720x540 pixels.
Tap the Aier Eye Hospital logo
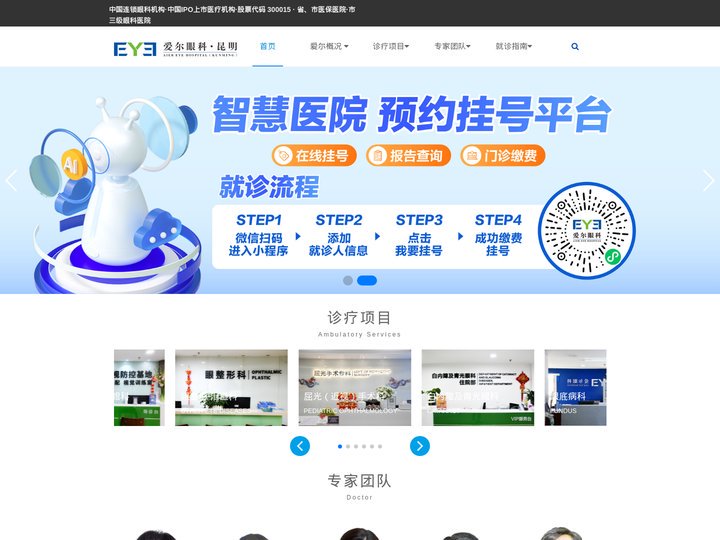175,47
